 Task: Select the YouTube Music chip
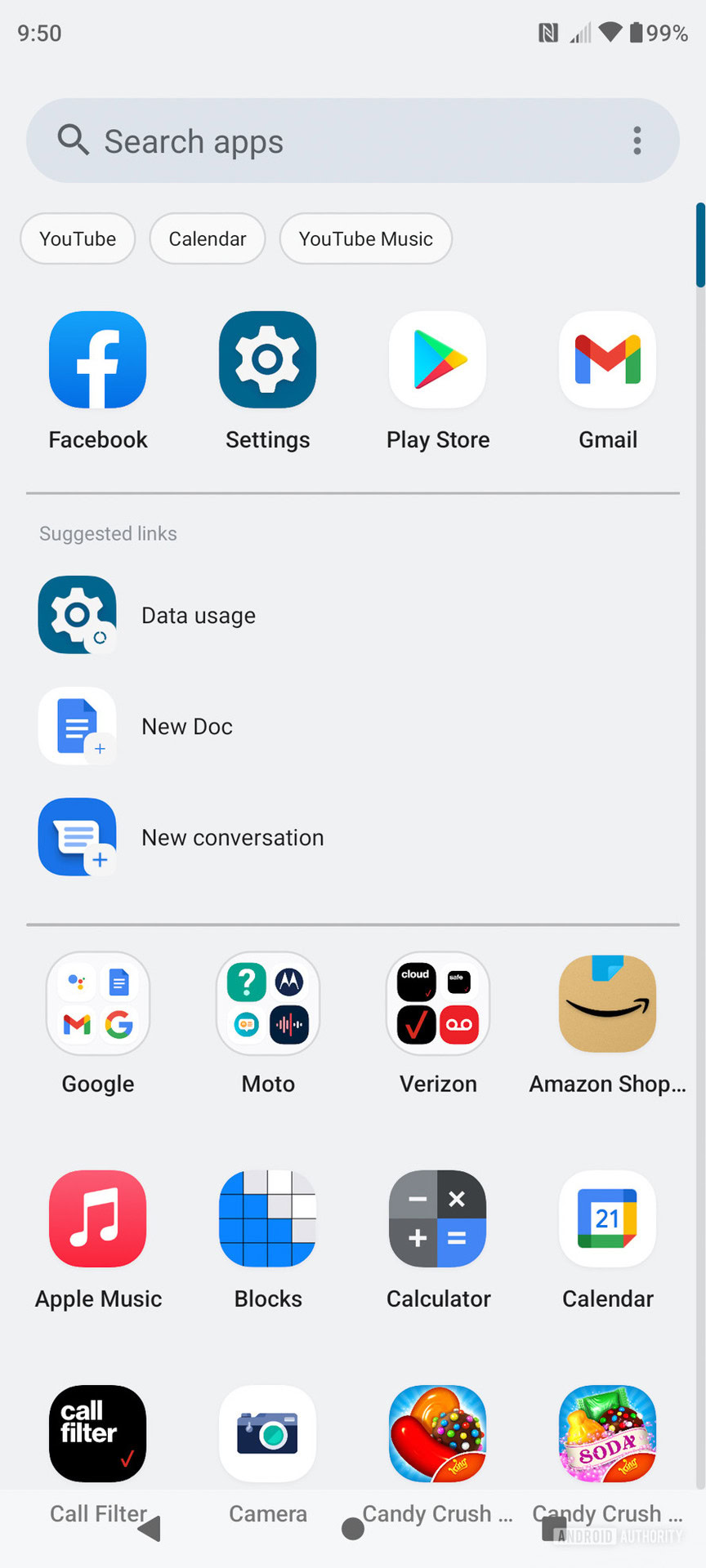click(x=365, y=238)
